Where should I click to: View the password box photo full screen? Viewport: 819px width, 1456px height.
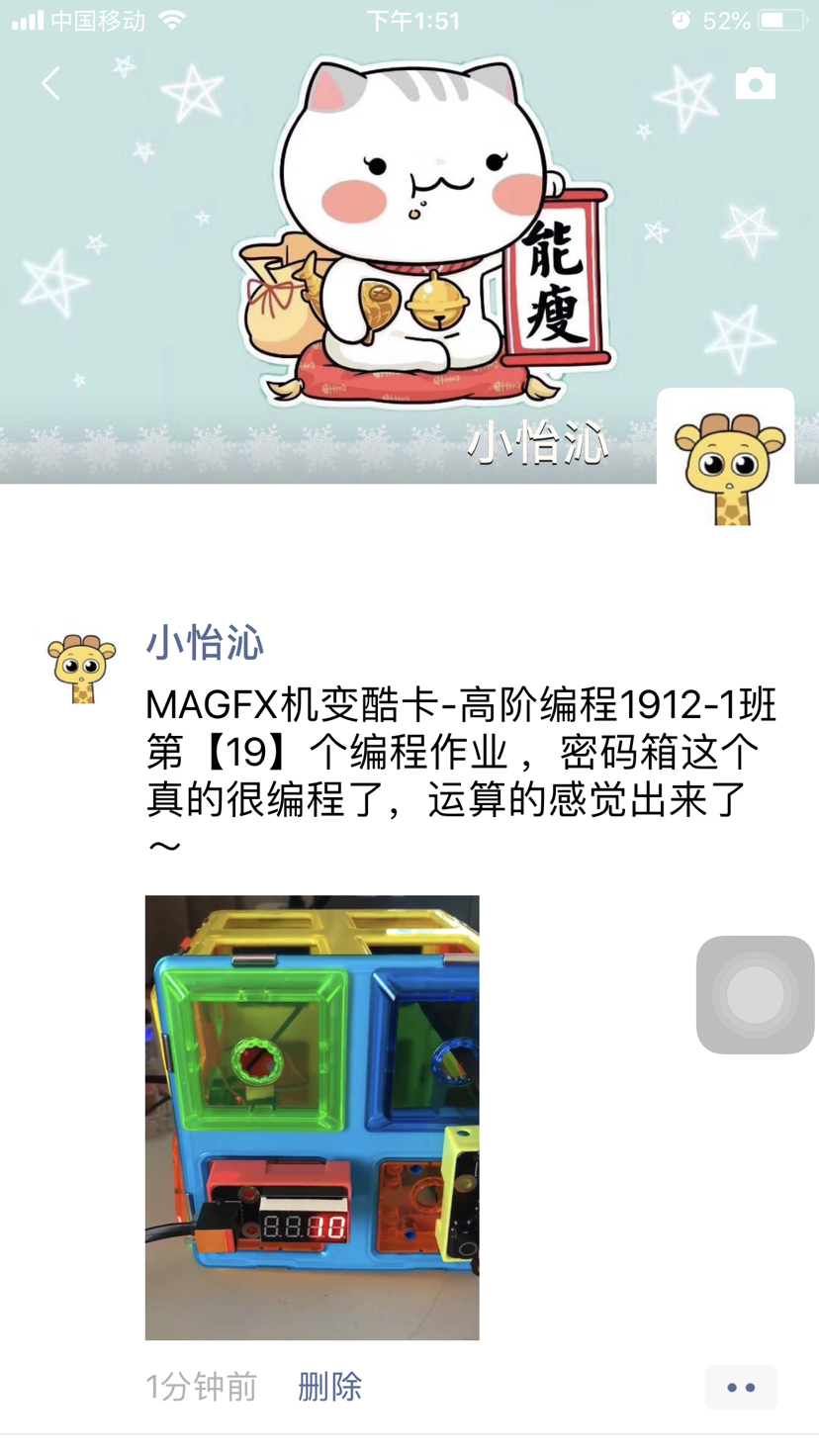pos(312,1117)
